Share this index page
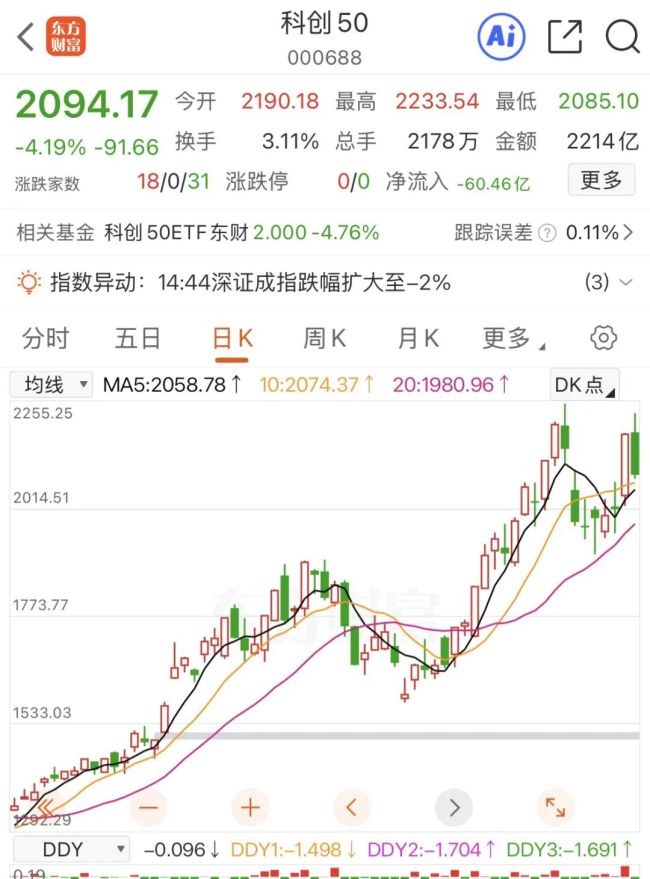Viewport: 650px width, 879px height. pyautogui.click(x=564, y=37)
